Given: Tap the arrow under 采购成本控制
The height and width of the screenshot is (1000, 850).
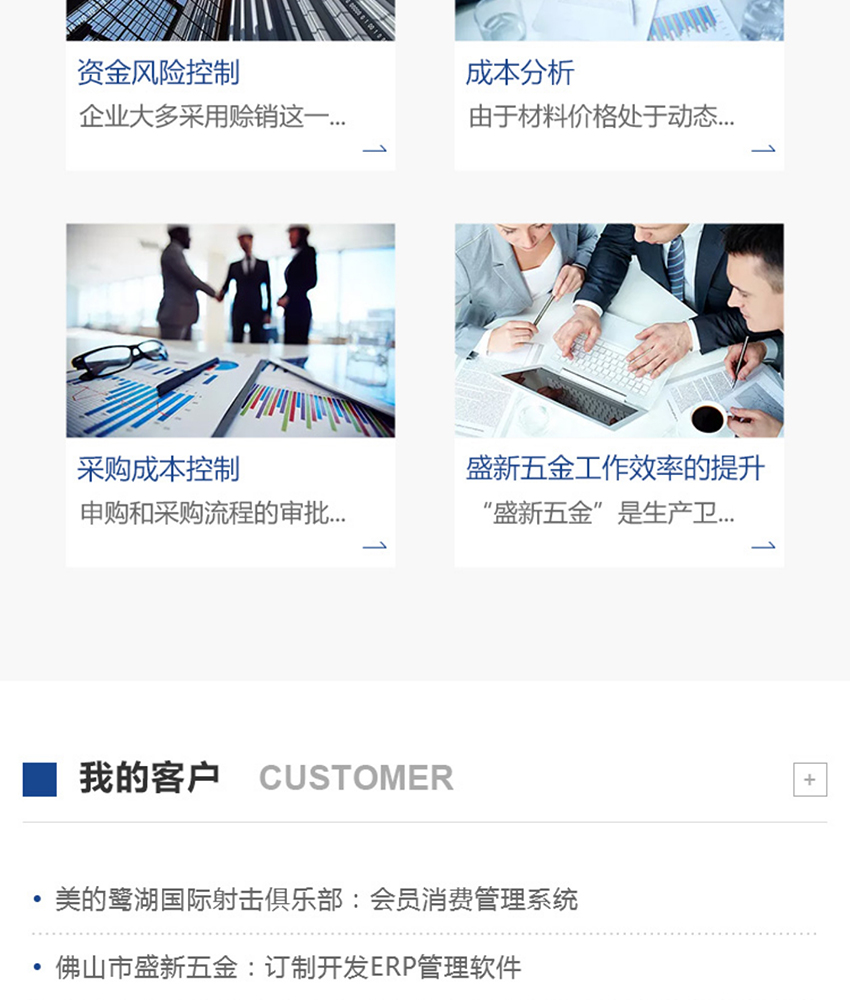Looking at the screenshot, I should 374,547.
